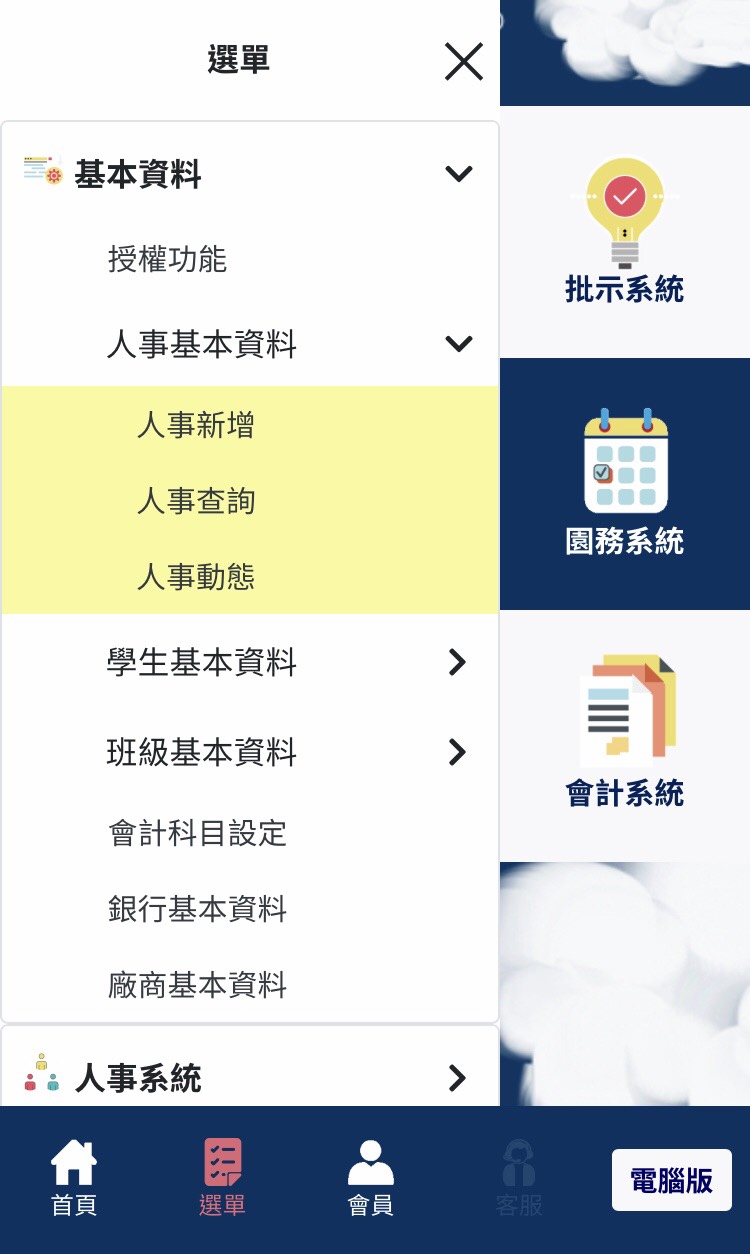Switch to 電腦版 view
Image resolution: width=750 pixels, height=1254 pixels.
tap(671, 1180)
